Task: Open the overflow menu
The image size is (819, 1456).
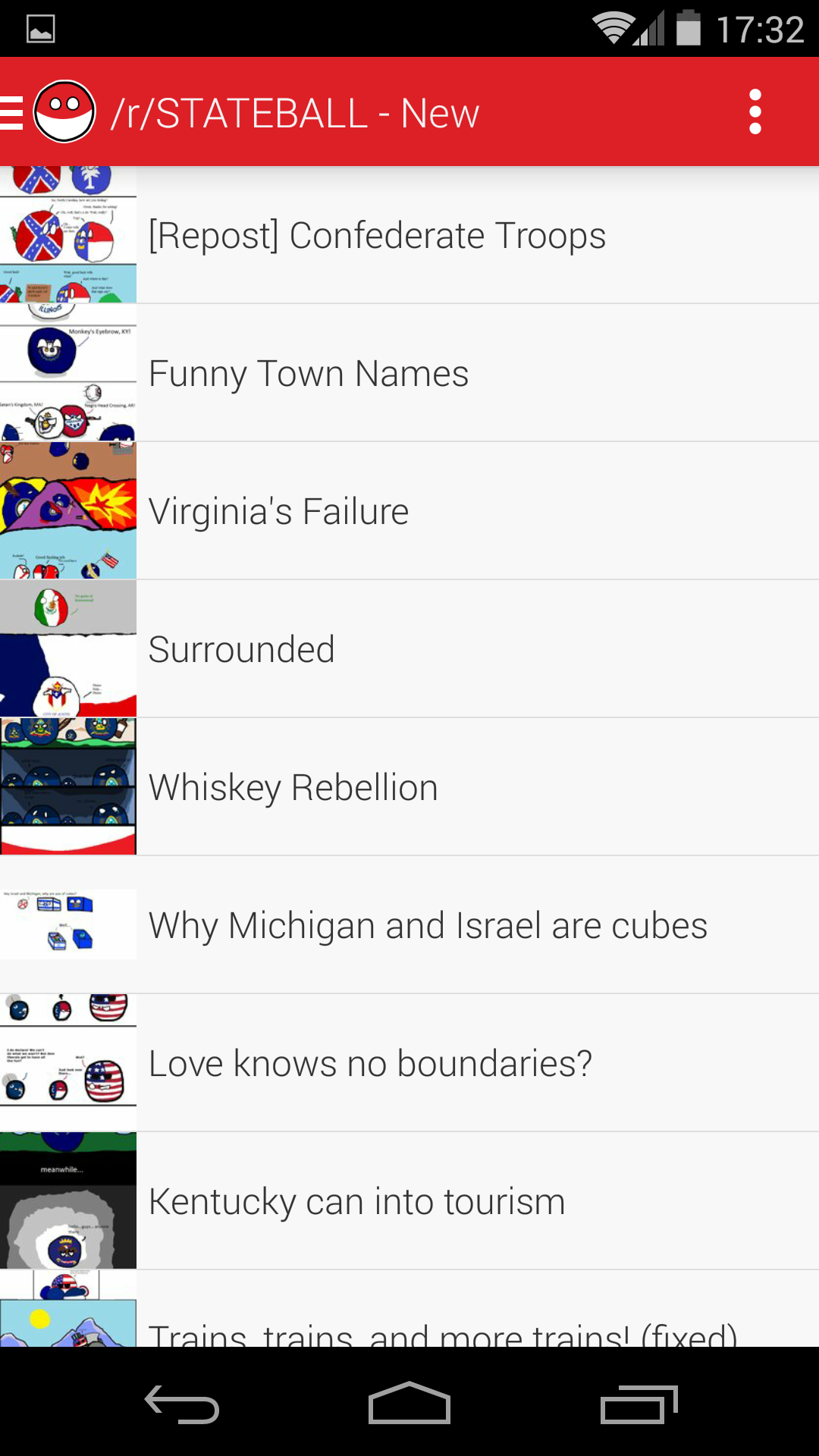Action: 755,112
